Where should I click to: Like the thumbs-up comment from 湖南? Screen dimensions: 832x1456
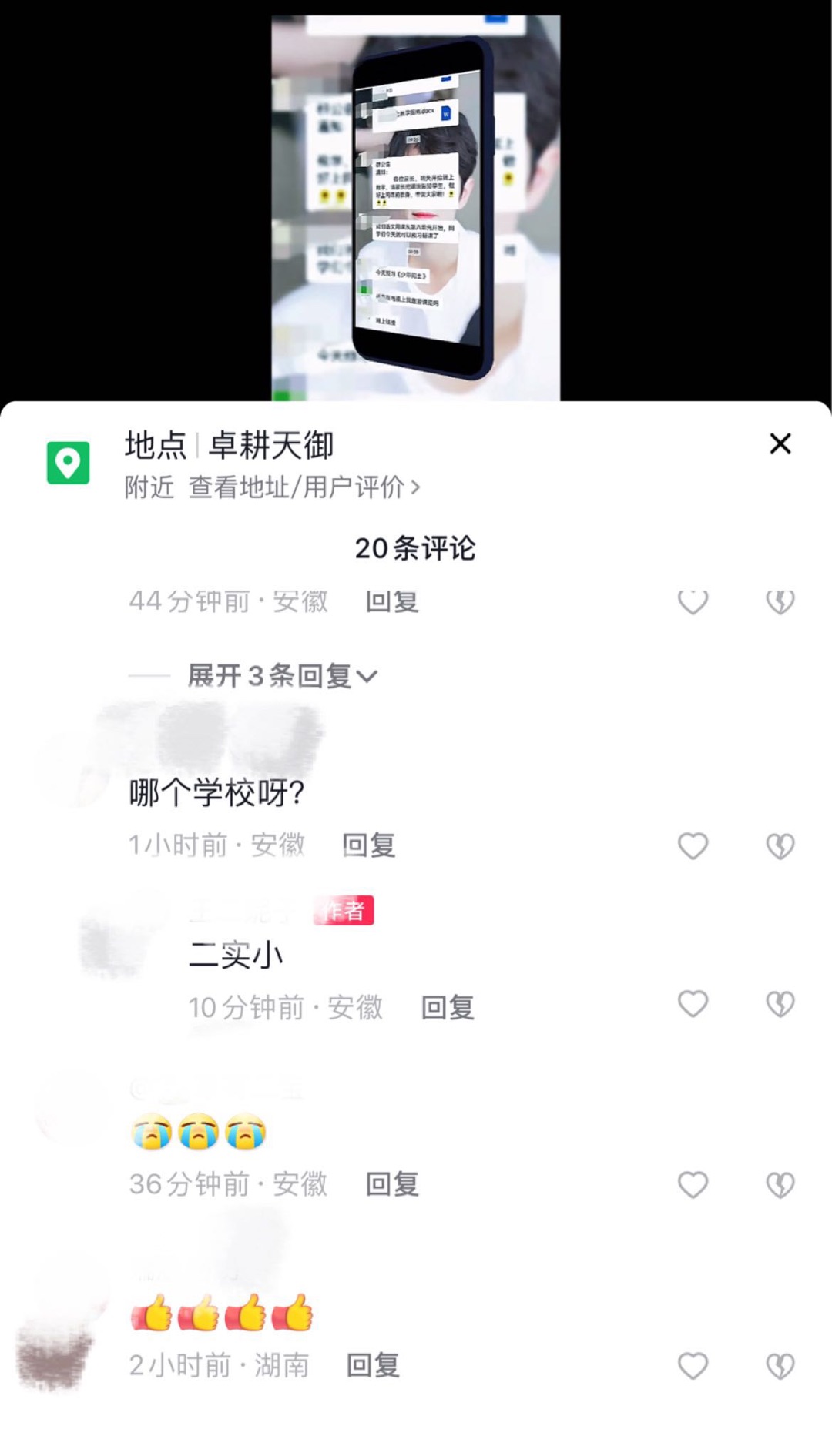[693, 1366]
